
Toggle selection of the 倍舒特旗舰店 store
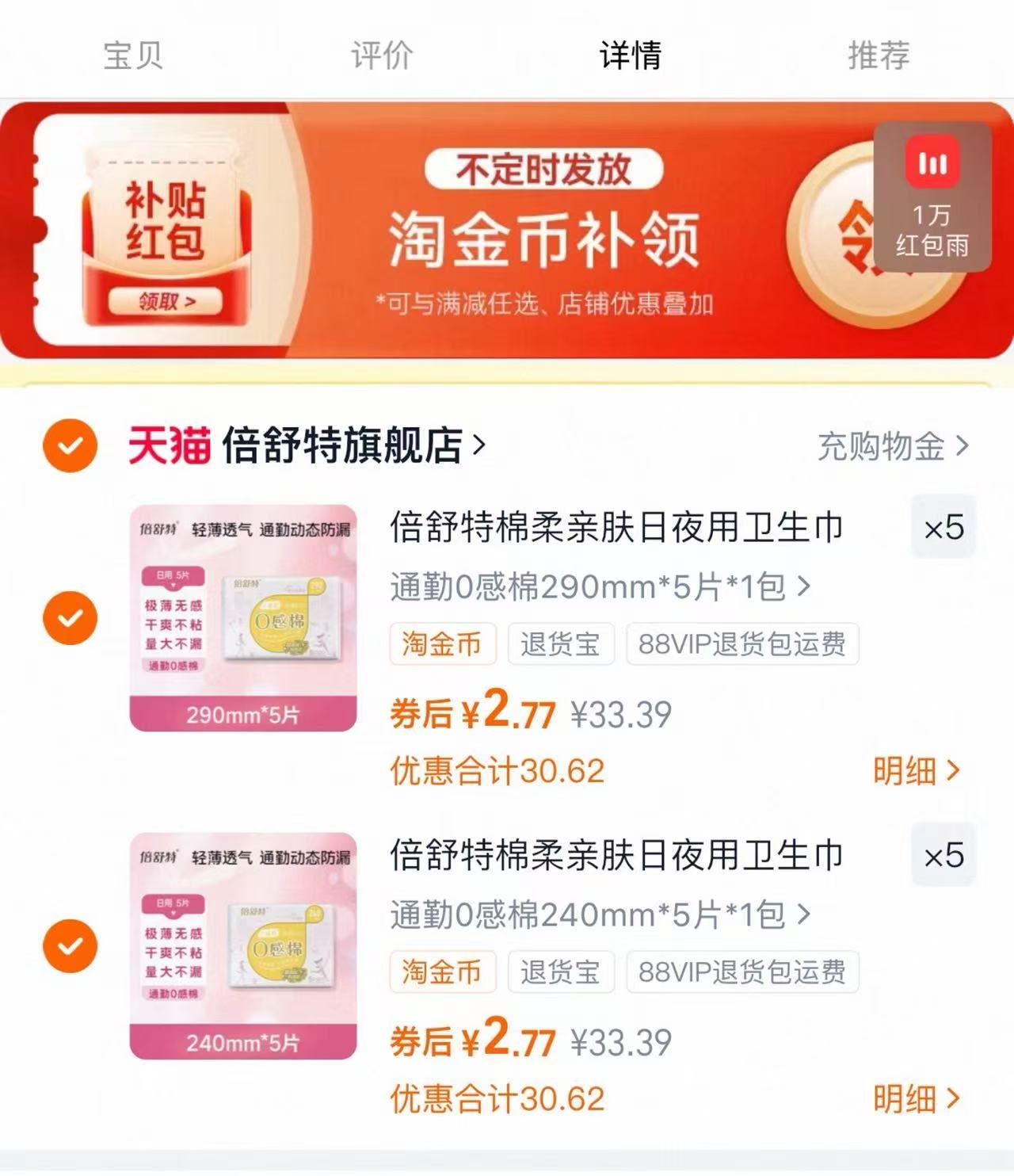coord(71,446)
